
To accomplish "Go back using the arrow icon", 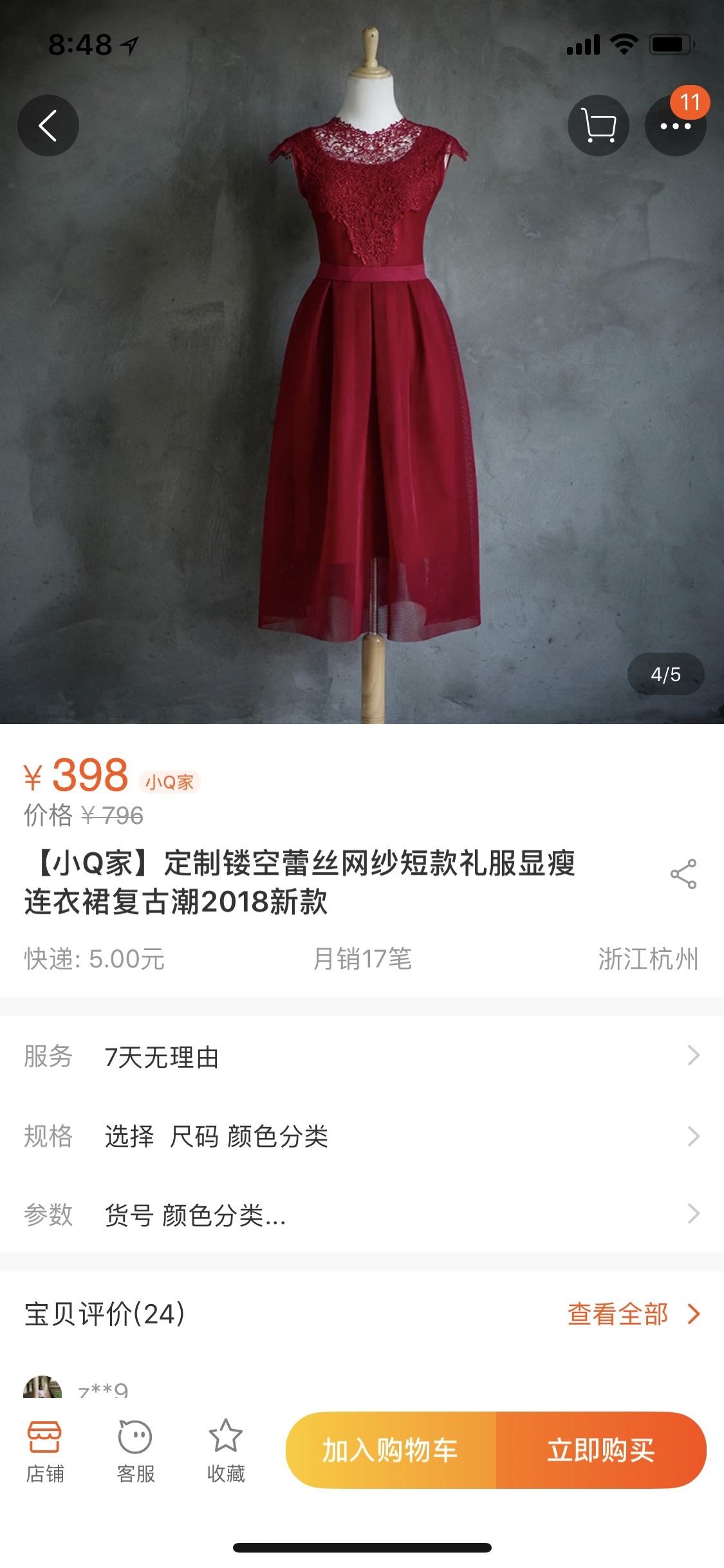I will pos(48,126).
